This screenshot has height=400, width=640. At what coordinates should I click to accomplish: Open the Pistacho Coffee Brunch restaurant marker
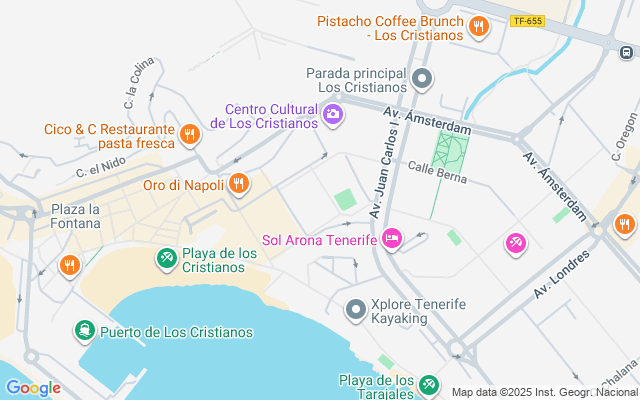coord(479,27)
